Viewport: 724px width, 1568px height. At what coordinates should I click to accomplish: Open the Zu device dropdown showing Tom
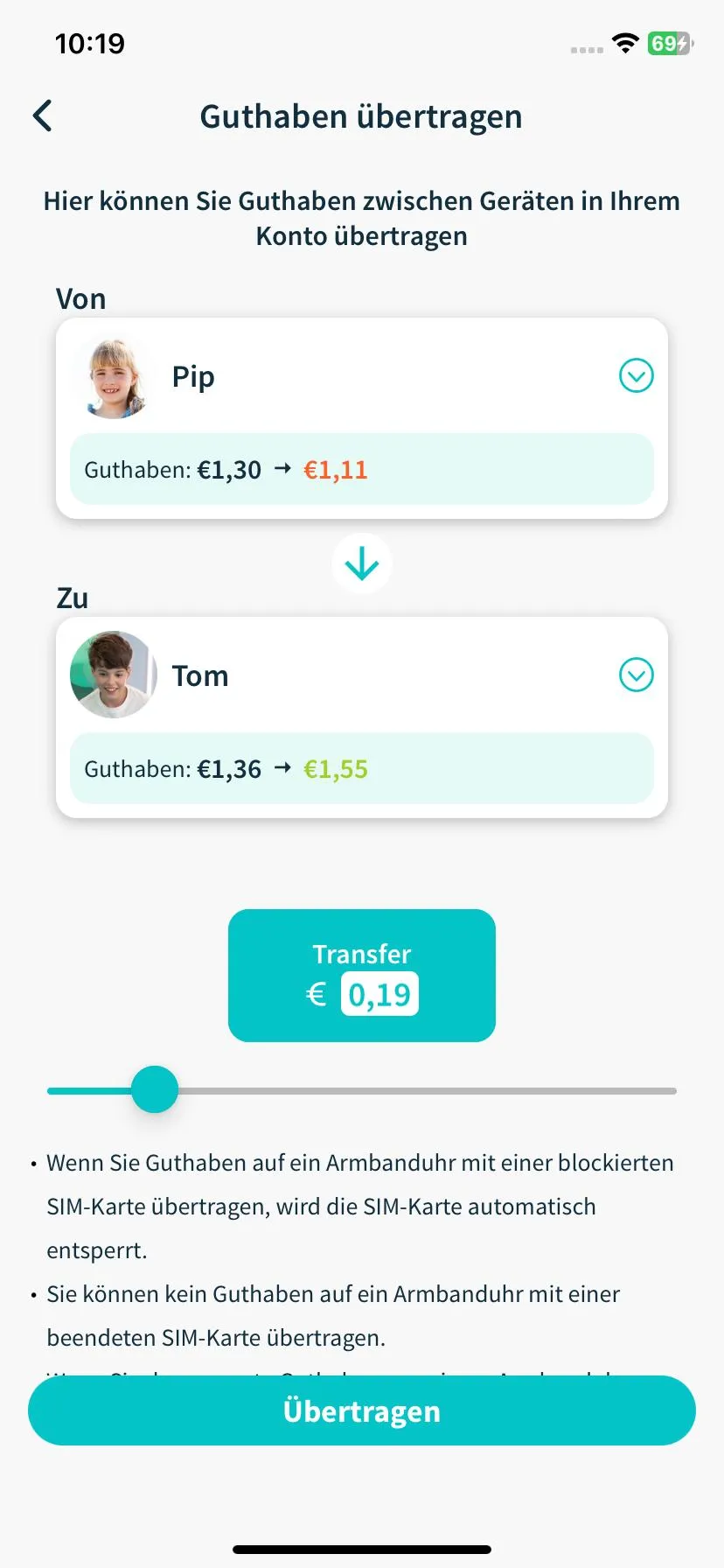click(x=636, y=675)
